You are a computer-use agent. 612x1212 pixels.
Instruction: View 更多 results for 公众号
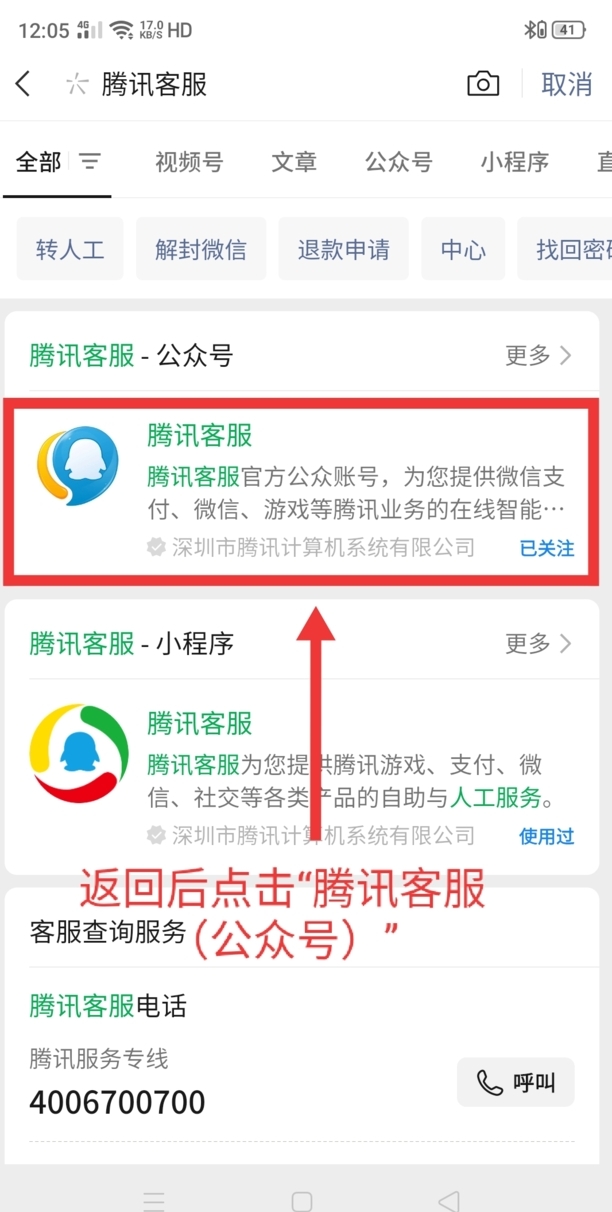(538, 355)
